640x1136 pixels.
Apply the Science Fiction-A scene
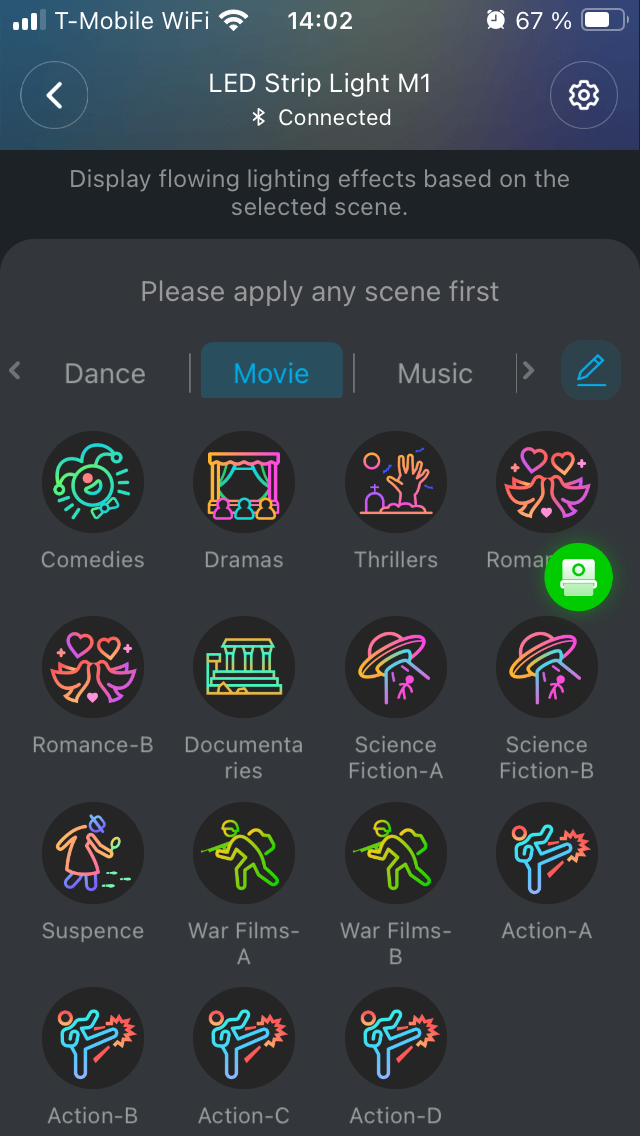396,667
